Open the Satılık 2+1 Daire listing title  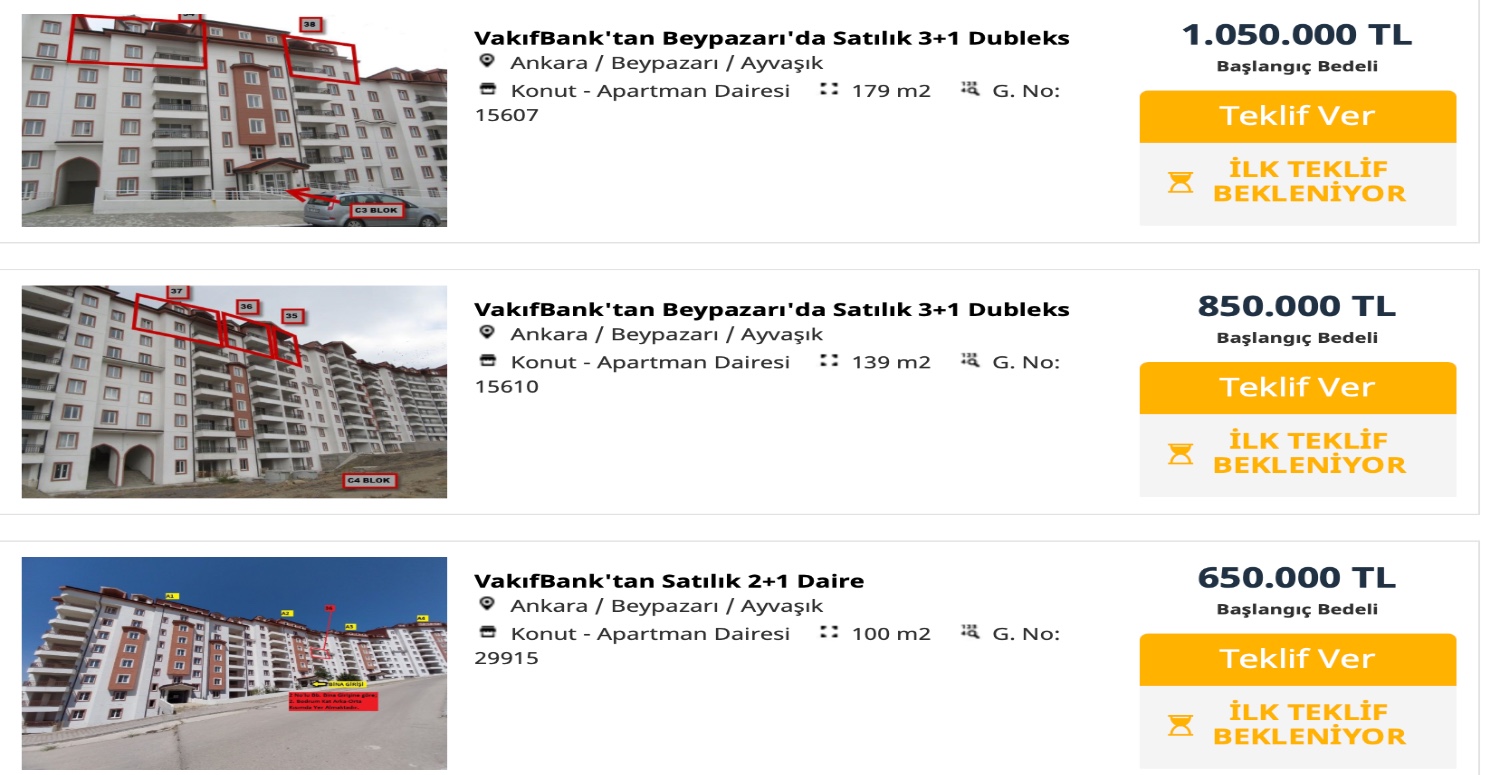pyautogui.click(x=668, y=581)
